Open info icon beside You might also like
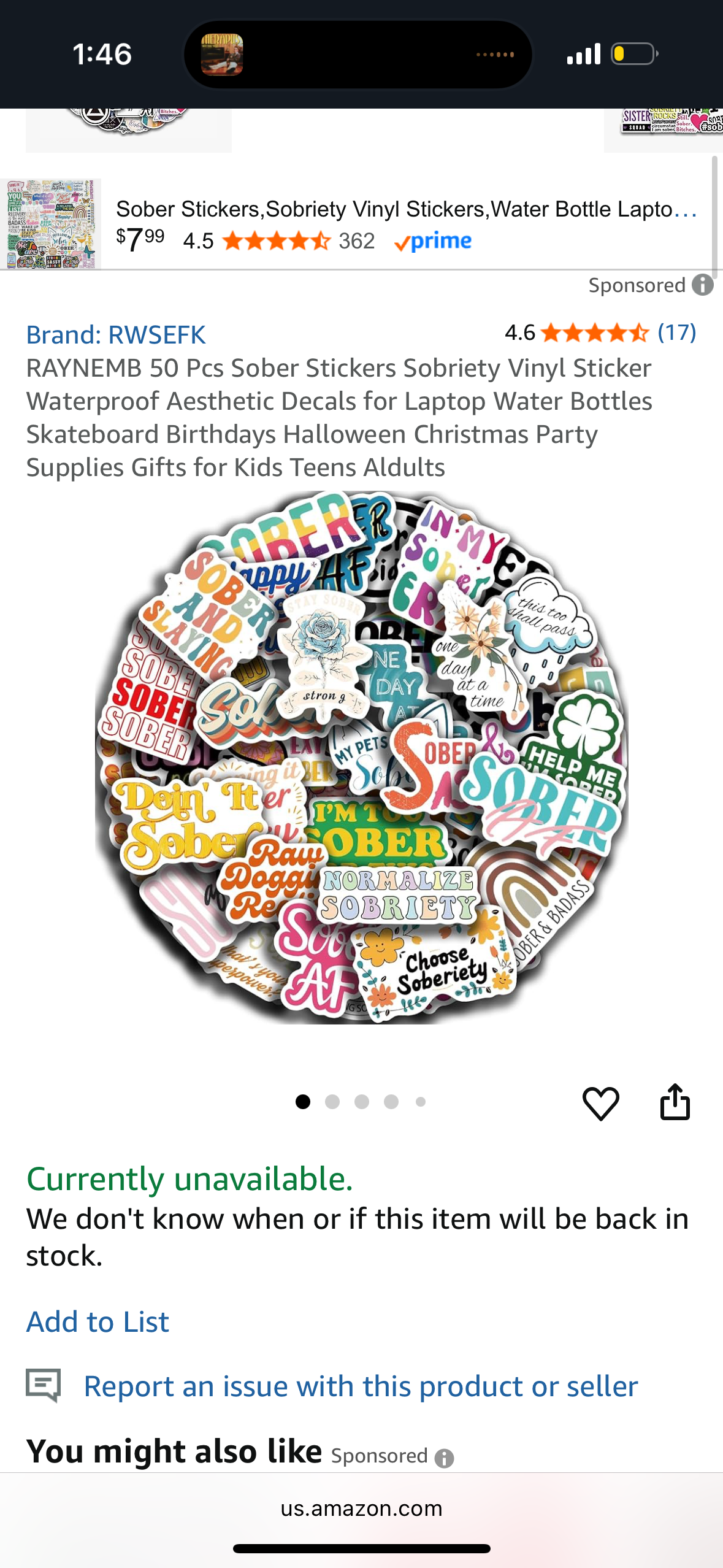Screen dimensions: 723x1568 pyautogui.click(x=444, y=1458)
